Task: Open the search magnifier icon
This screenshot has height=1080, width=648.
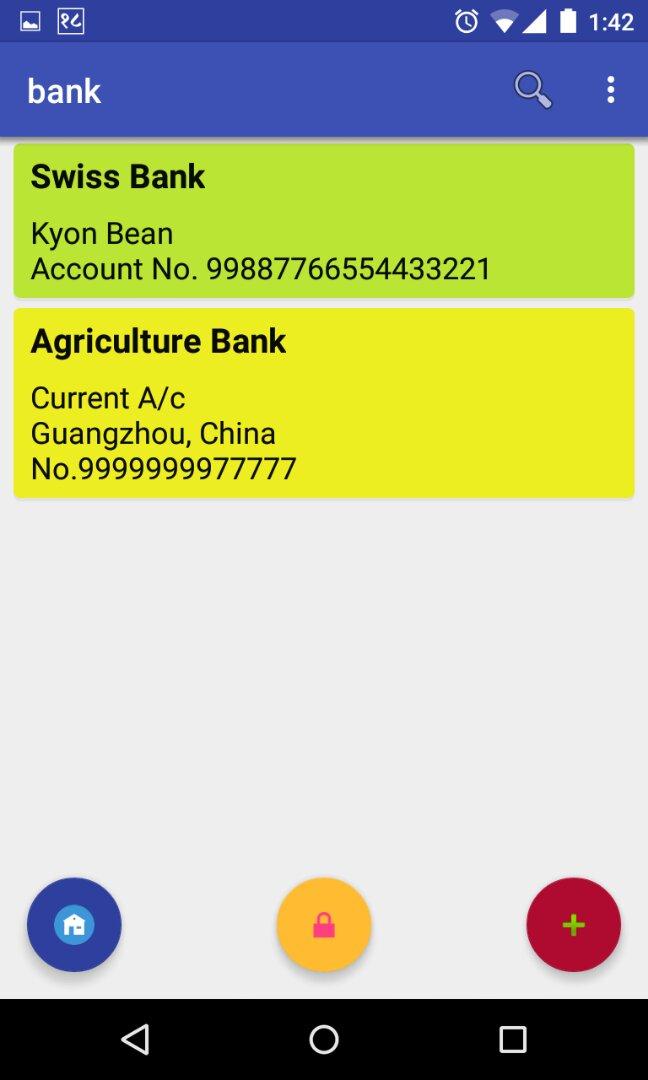Action: pos(533,90)
